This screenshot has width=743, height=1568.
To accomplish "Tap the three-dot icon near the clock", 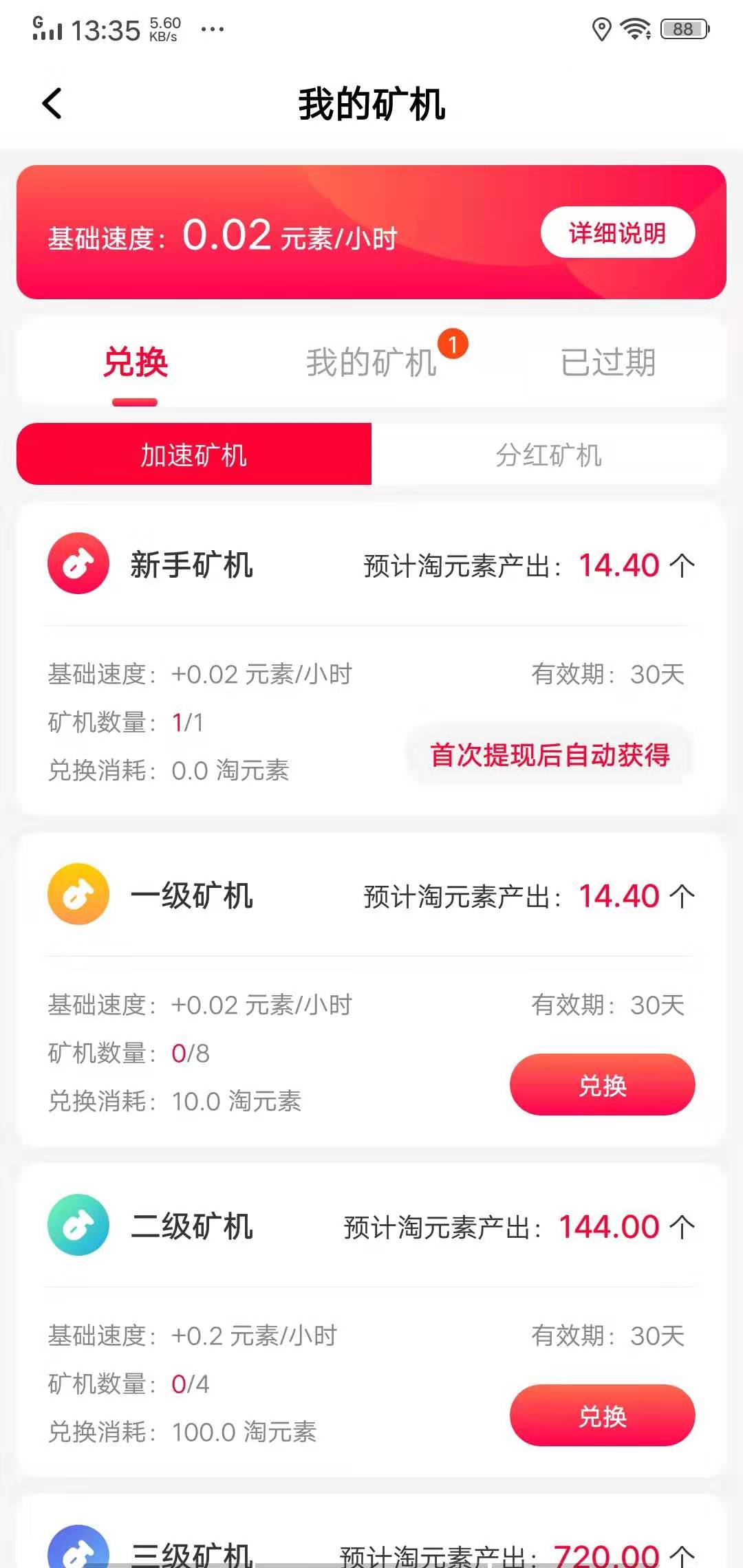I will coord(213,29).
